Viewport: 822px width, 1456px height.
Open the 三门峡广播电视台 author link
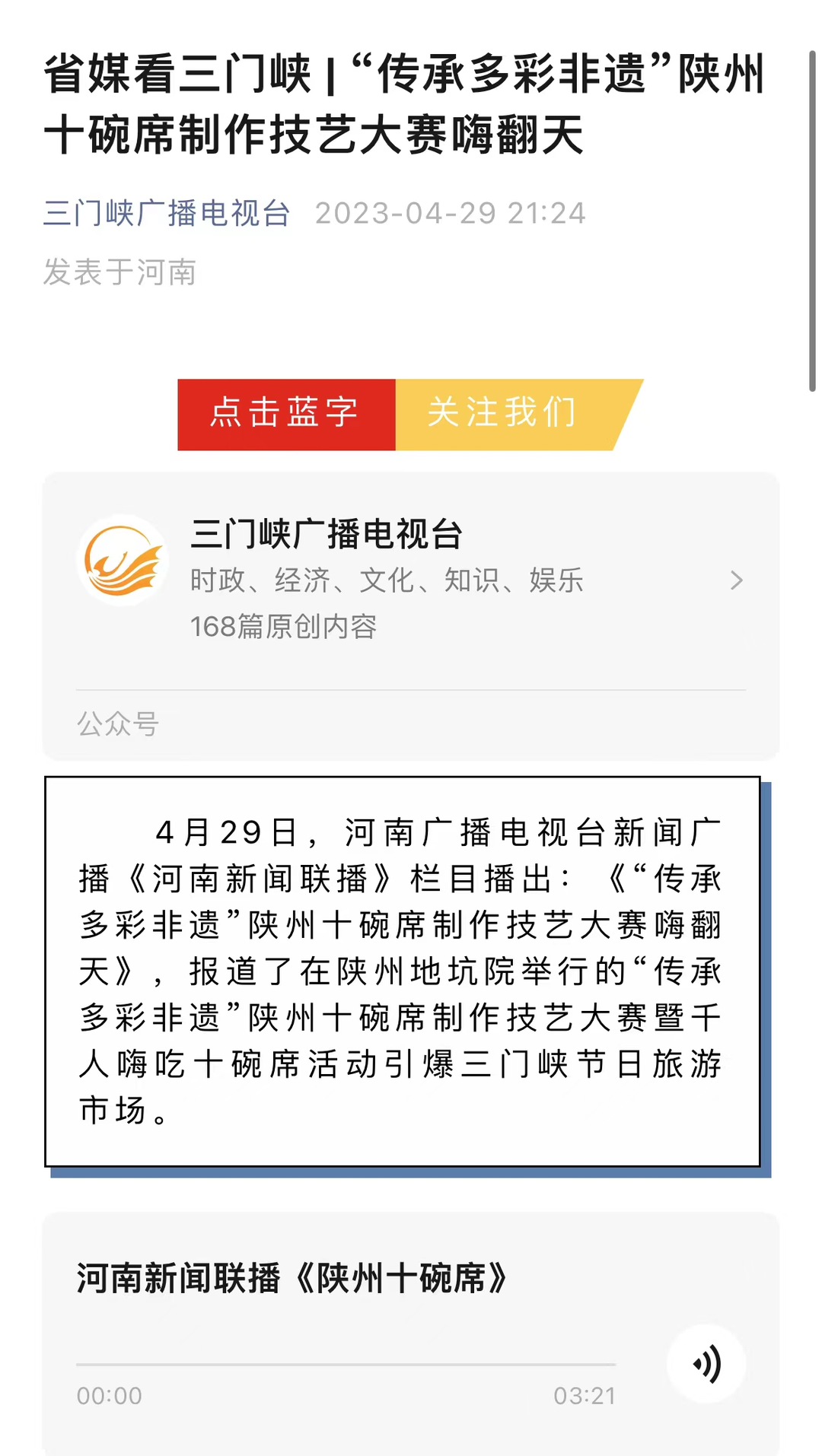click(x=167, y=213)
